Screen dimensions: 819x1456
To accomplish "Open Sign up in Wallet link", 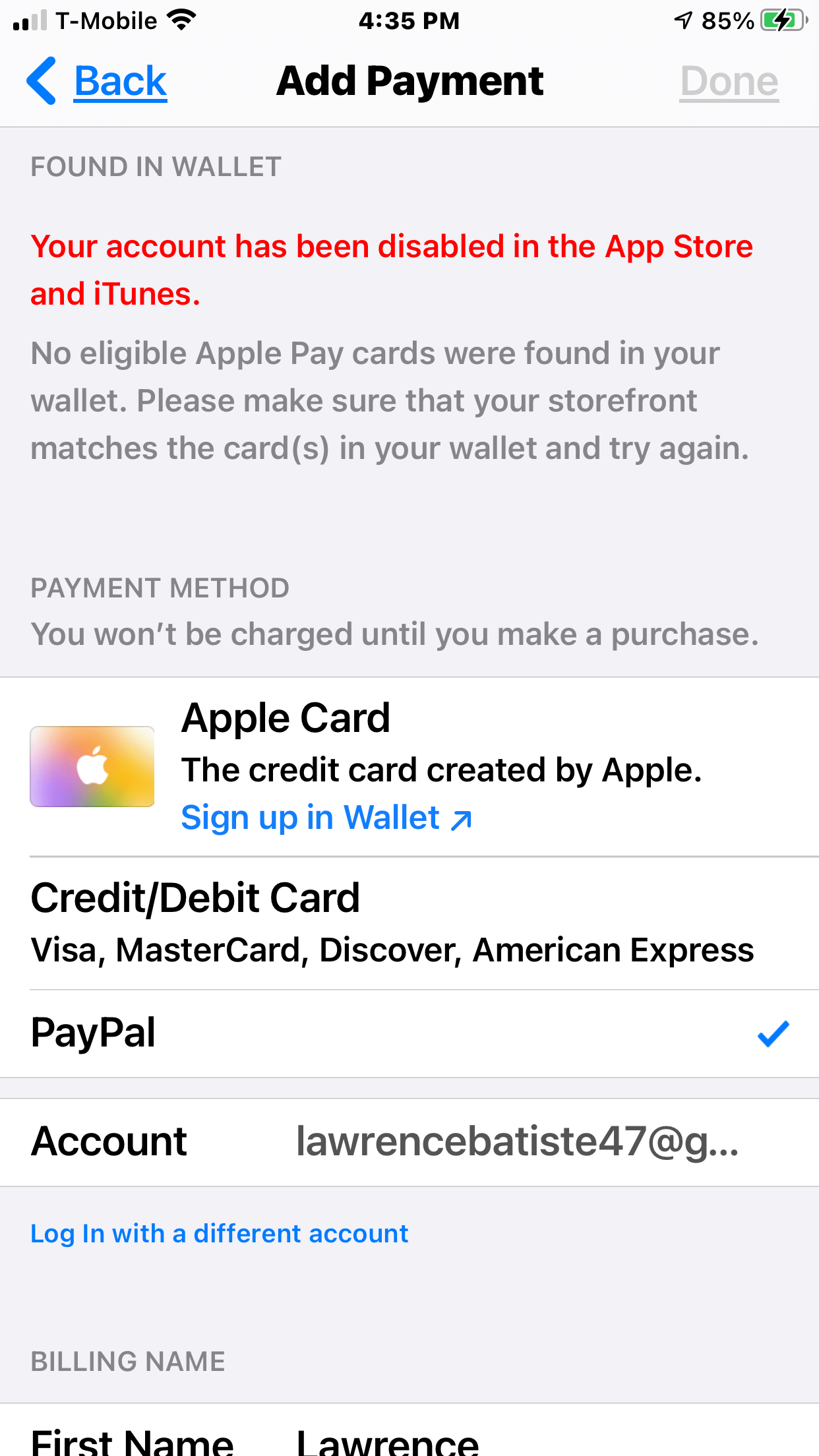I will point(326,818).
